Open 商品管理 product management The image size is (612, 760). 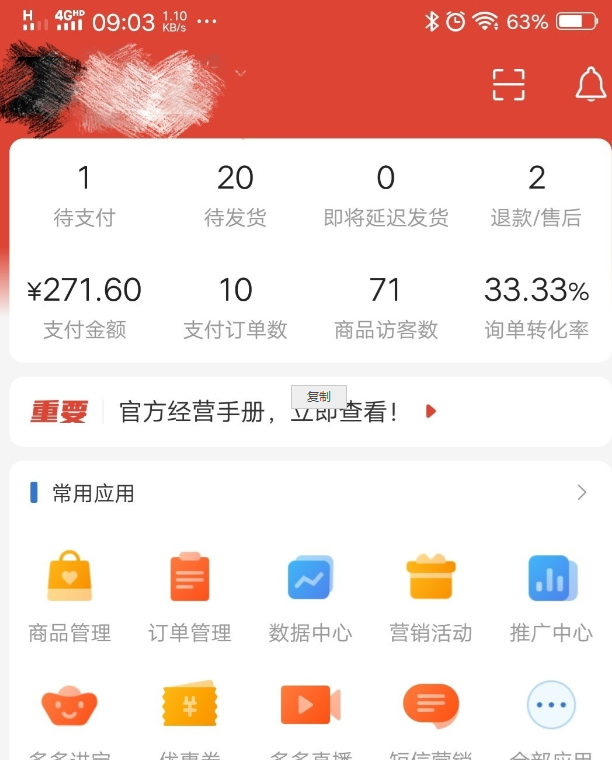[x=69, y=596]
